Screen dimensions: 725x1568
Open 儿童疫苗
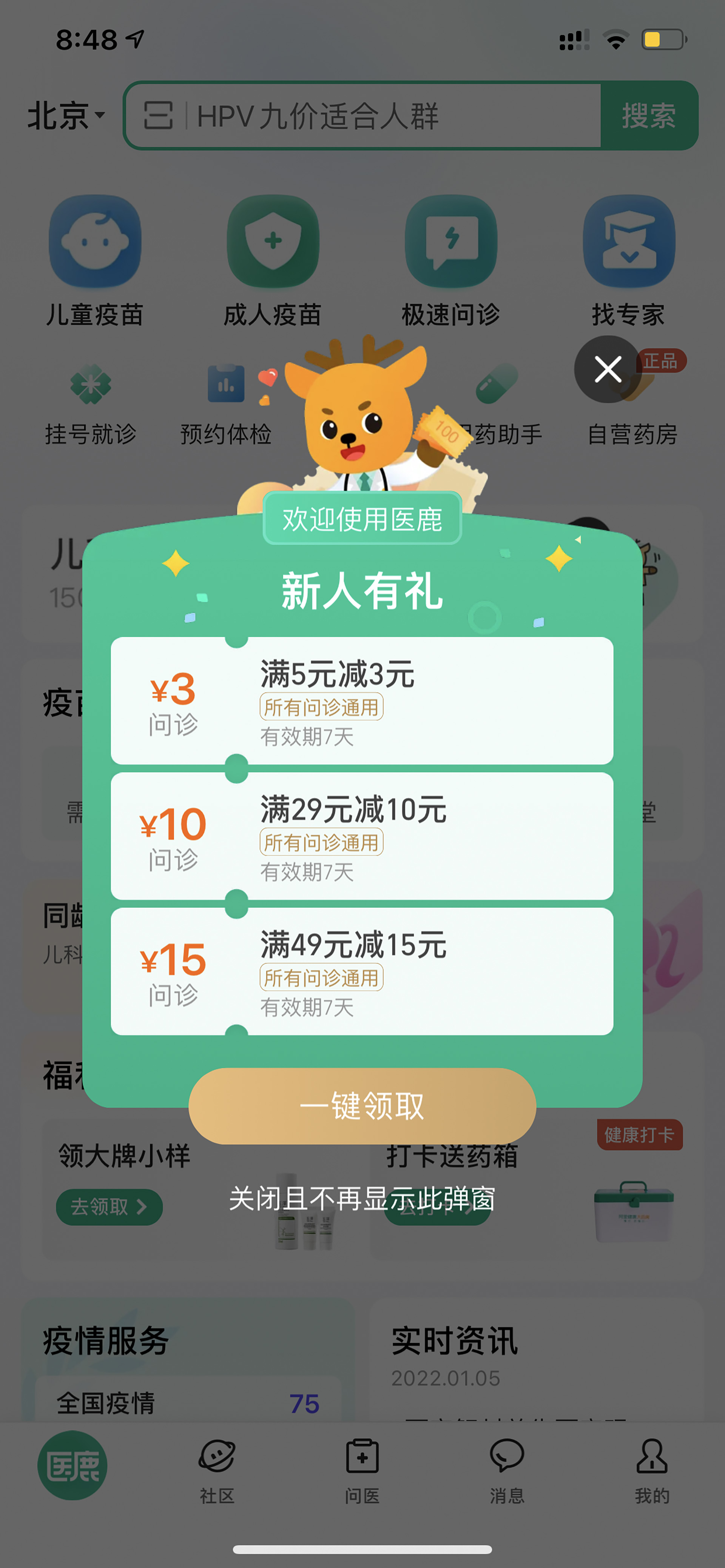click(95, 260)
